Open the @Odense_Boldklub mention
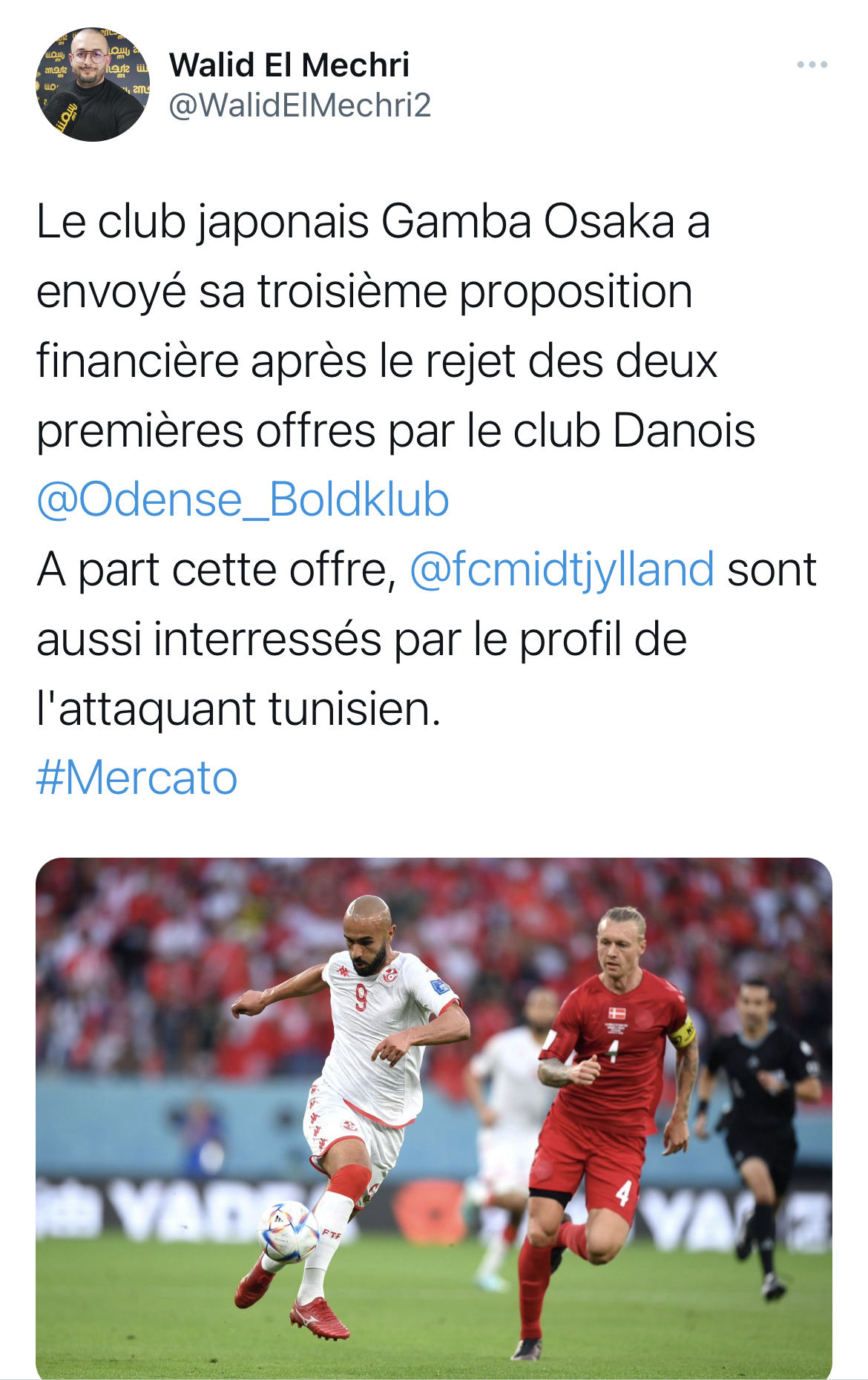 click(243, 499)
